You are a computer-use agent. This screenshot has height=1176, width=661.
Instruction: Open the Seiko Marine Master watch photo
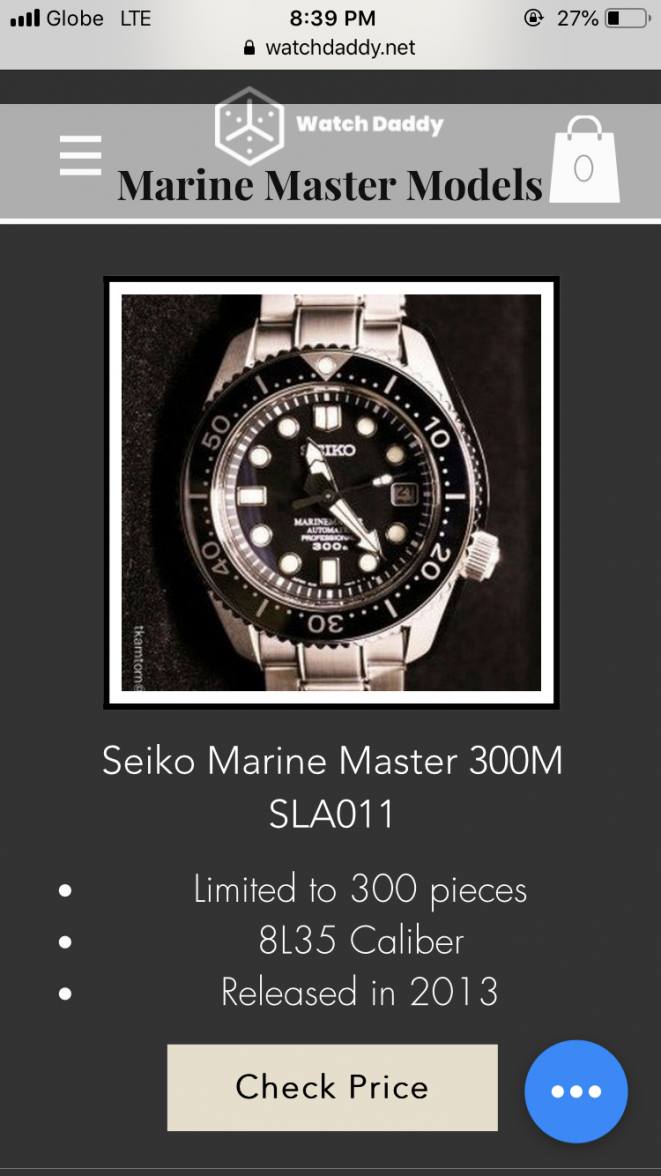[331, 492]
